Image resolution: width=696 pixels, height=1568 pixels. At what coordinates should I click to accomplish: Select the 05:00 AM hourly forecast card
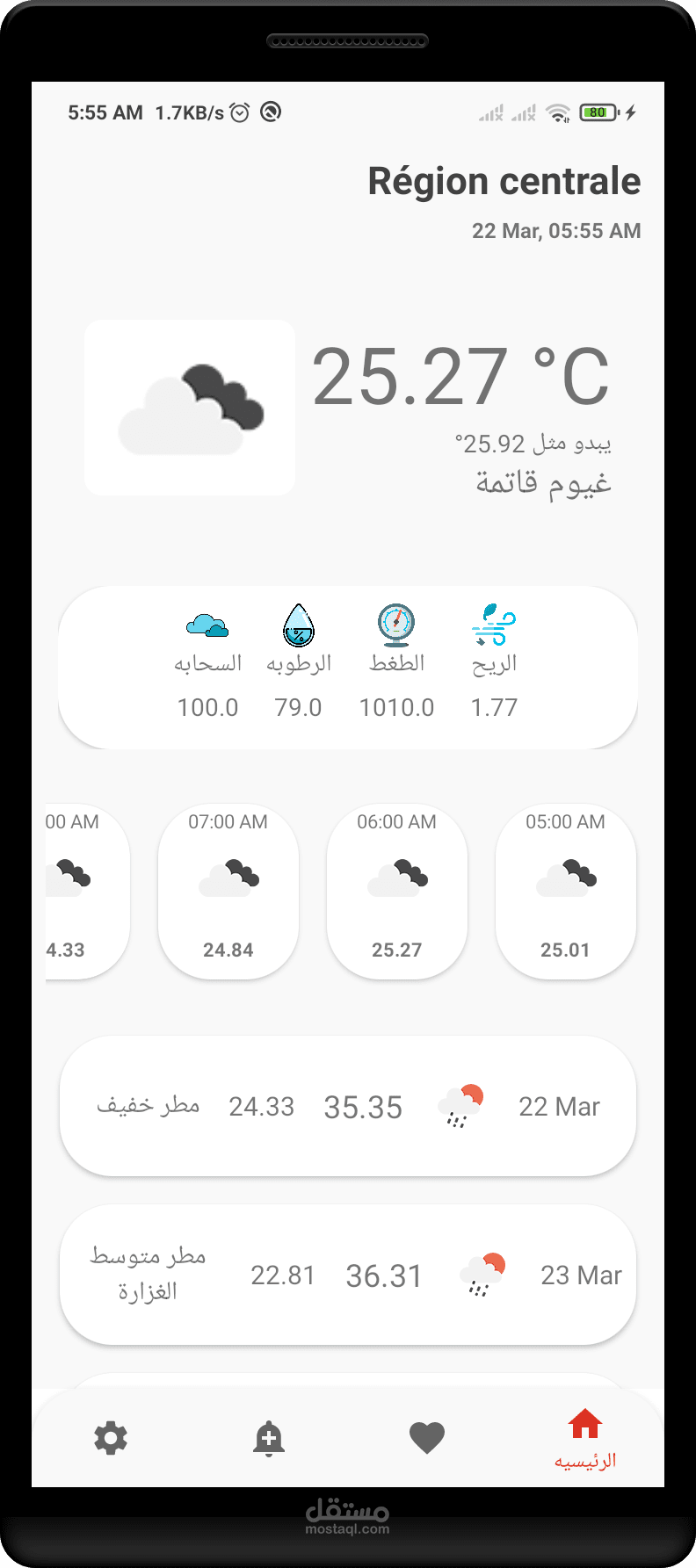[566, 892]
